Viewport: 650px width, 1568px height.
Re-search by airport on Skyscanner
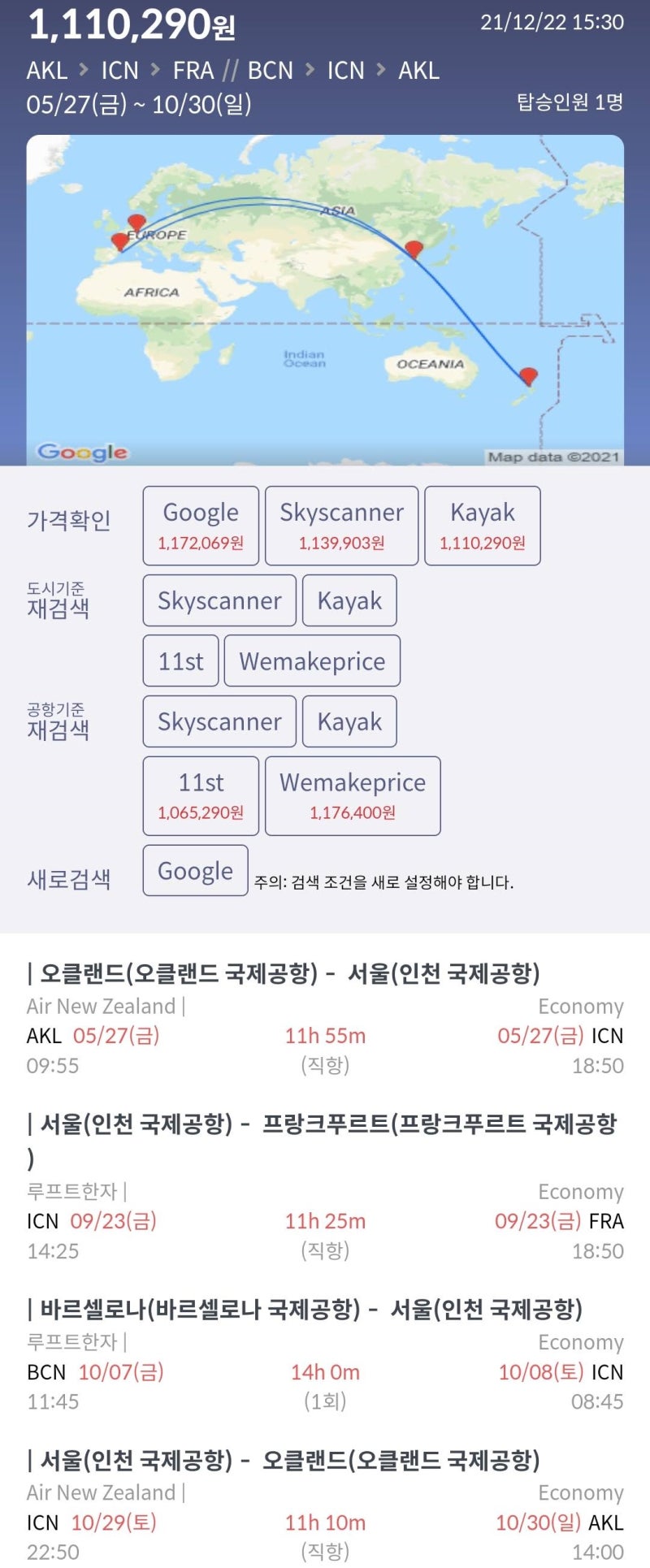pos(219,721)
